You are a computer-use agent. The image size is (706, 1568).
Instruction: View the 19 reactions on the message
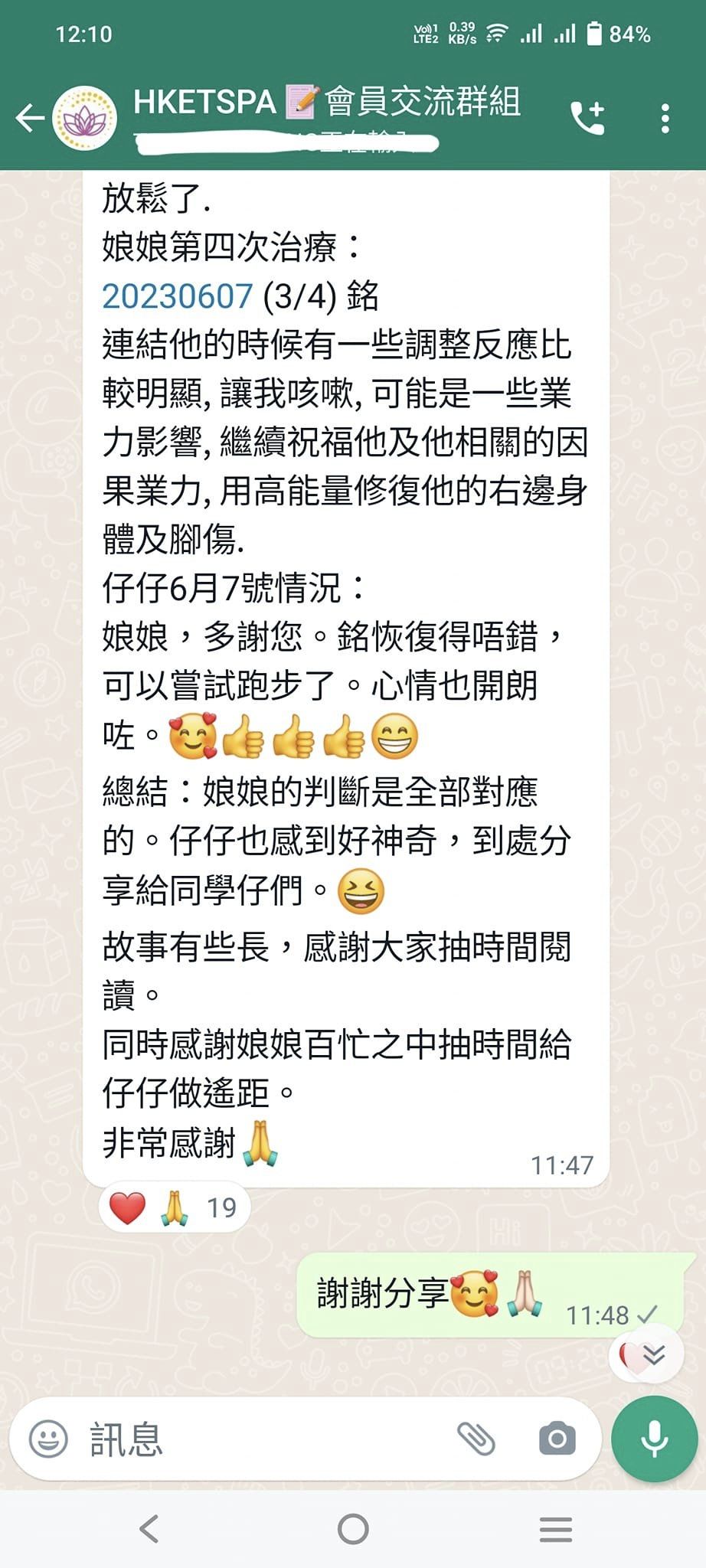pyautogui.click(x=174, y=1208)
